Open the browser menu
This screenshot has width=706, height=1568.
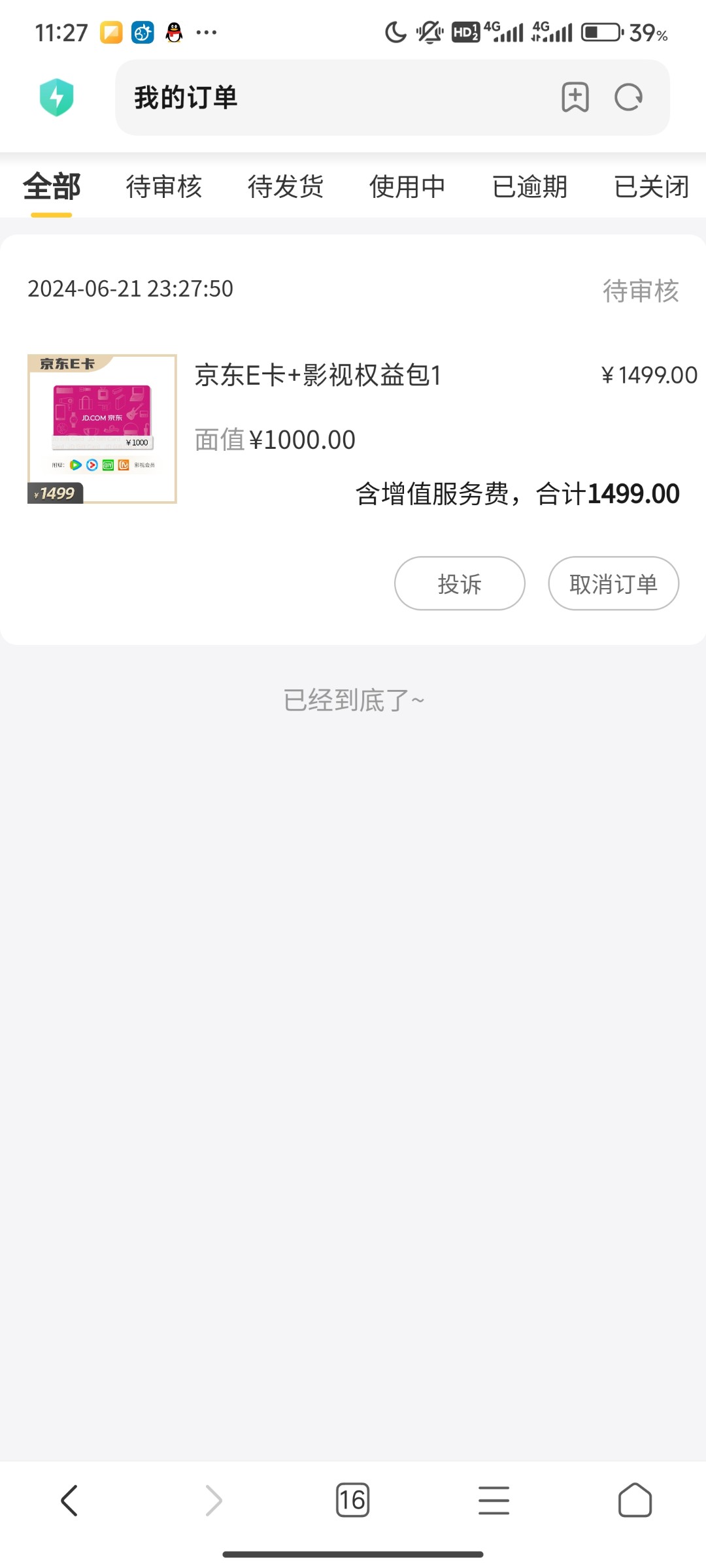coord(494,1500)
